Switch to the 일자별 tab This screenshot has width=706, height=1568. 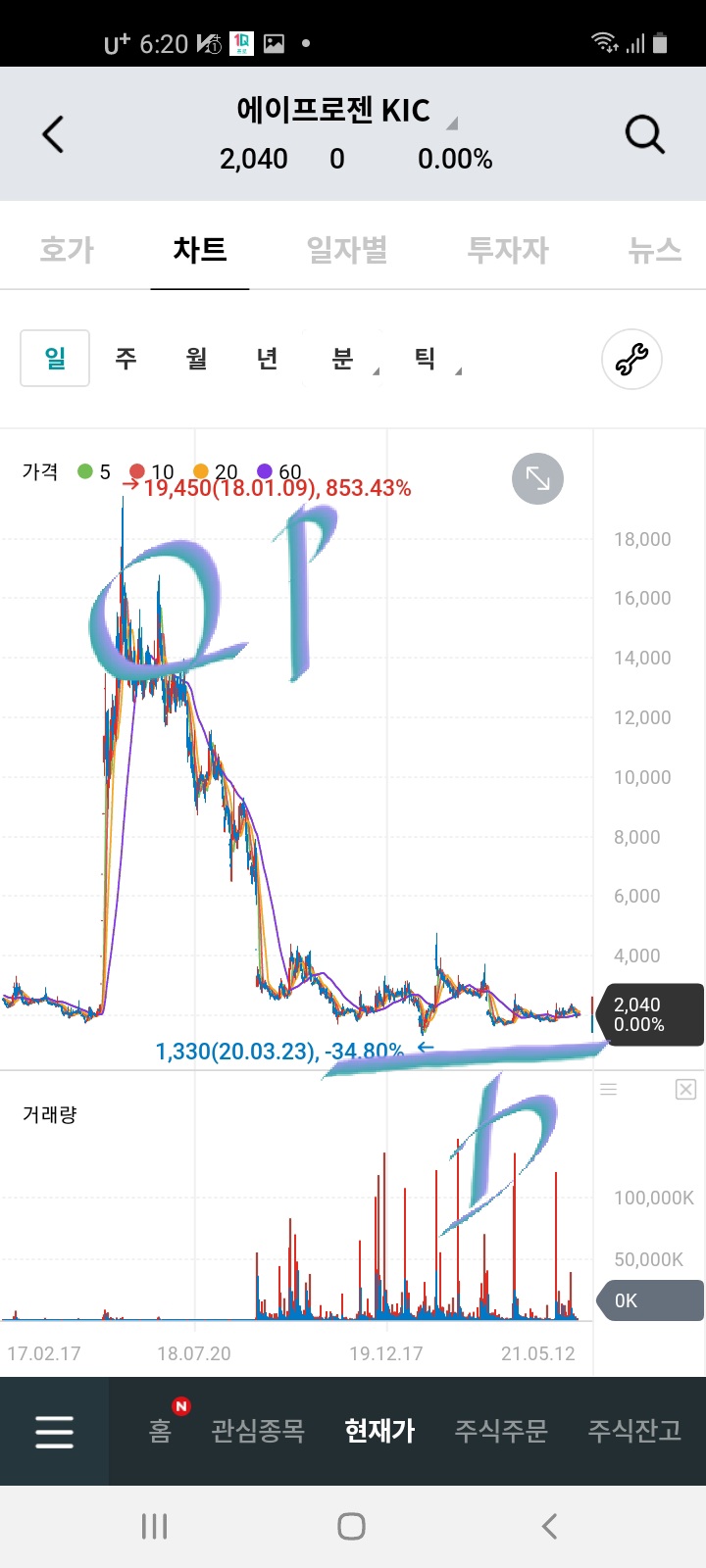pos(347,250)
